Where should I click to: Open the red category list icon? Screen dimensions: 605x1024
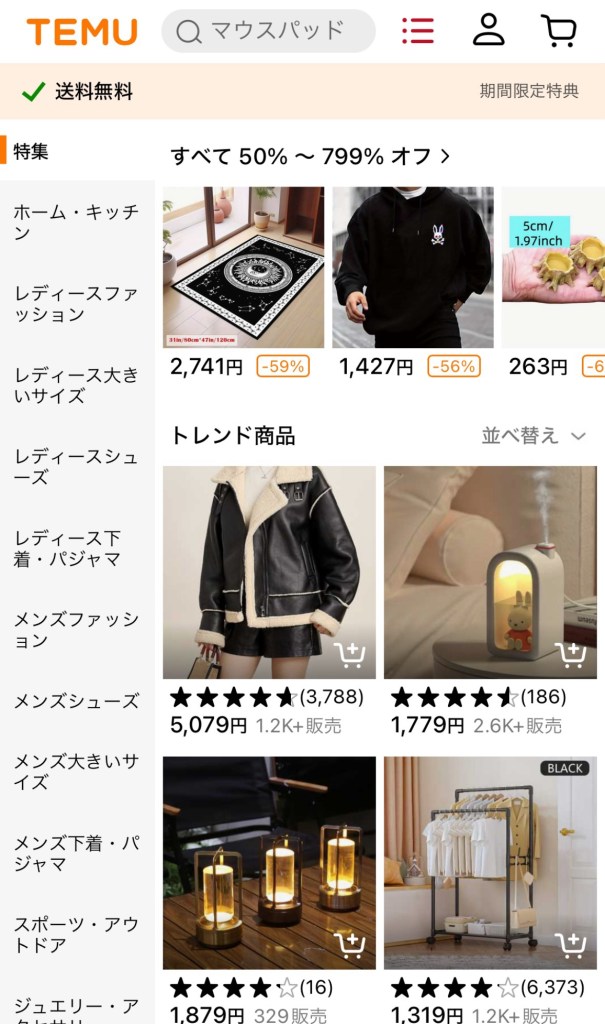[417, 31]
